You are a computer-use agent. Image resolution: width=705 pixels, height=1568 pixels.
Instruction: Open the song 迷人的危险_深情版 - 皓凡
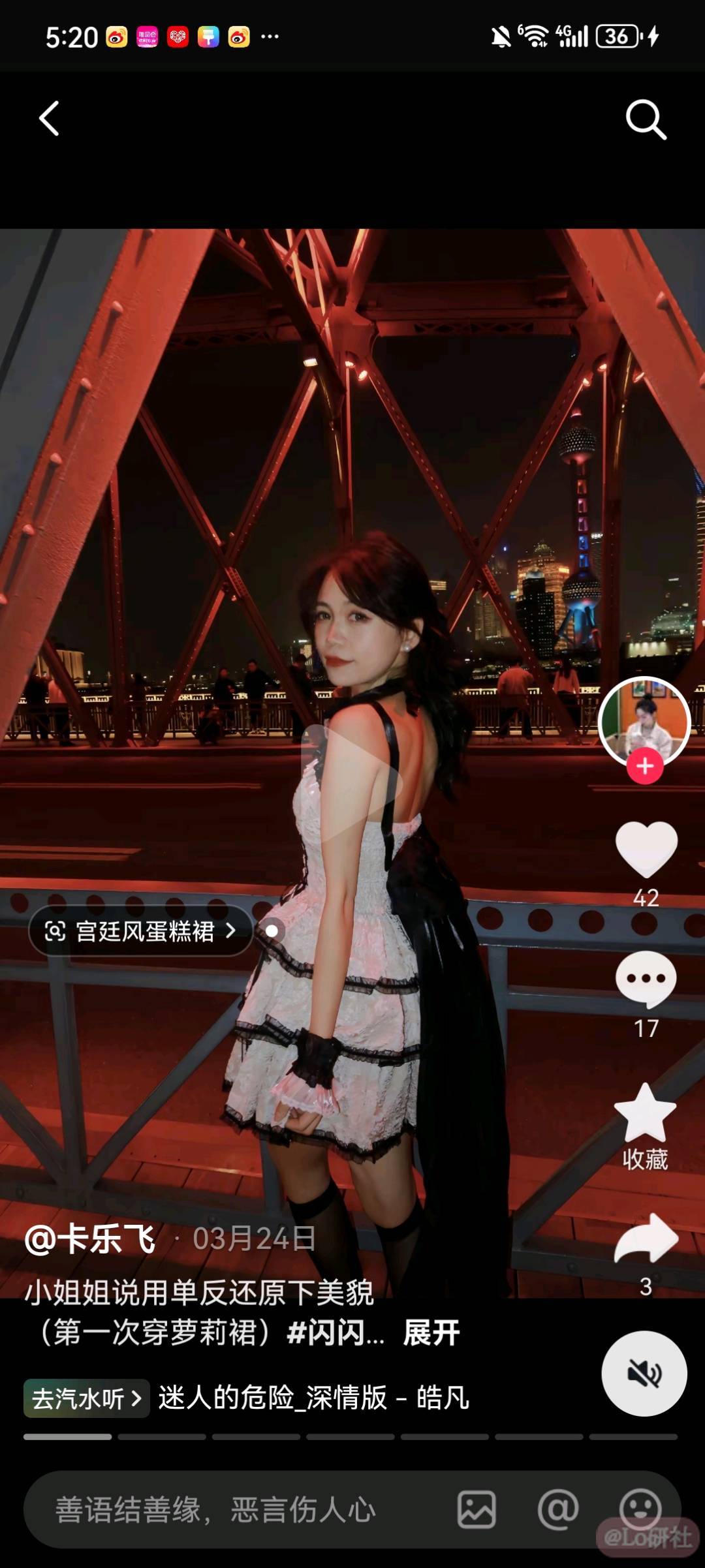[x=313, y=1398]
